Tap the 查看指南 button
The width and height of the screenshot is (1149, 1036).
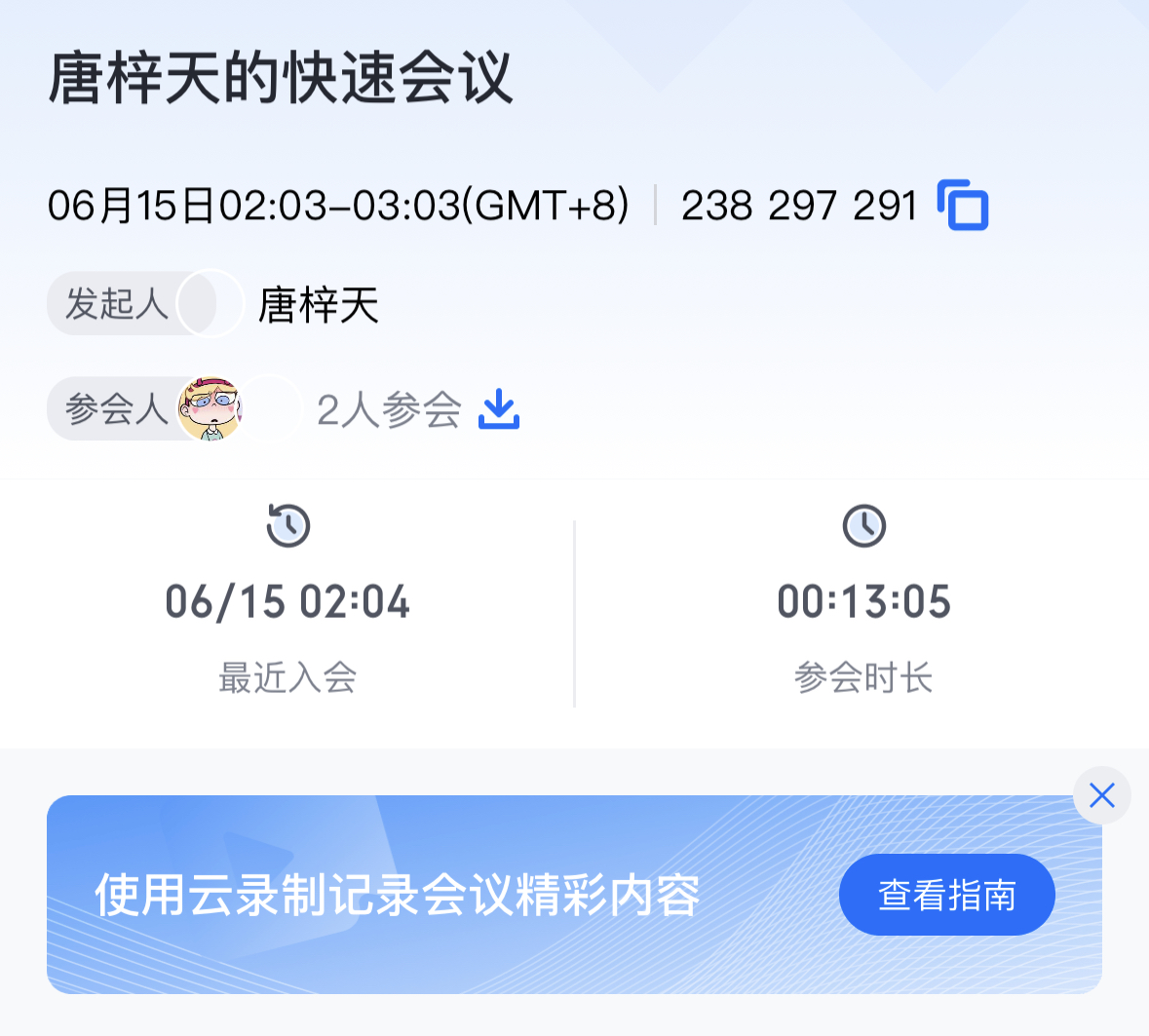(x=946, y=895)
